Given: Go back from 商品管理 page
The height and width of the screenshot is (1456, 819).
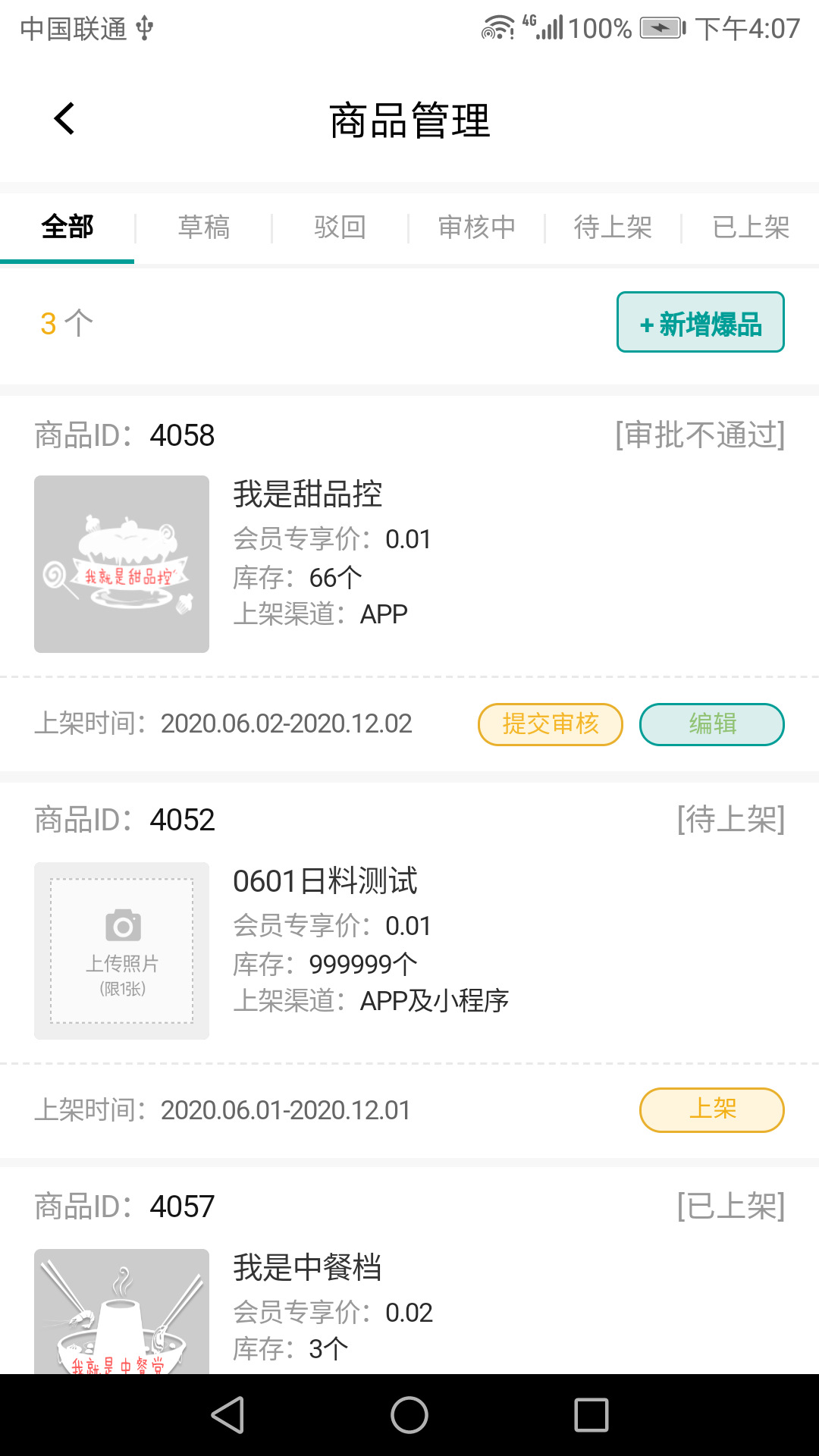Looking at the screenshot, I should (x=64, y=119).
